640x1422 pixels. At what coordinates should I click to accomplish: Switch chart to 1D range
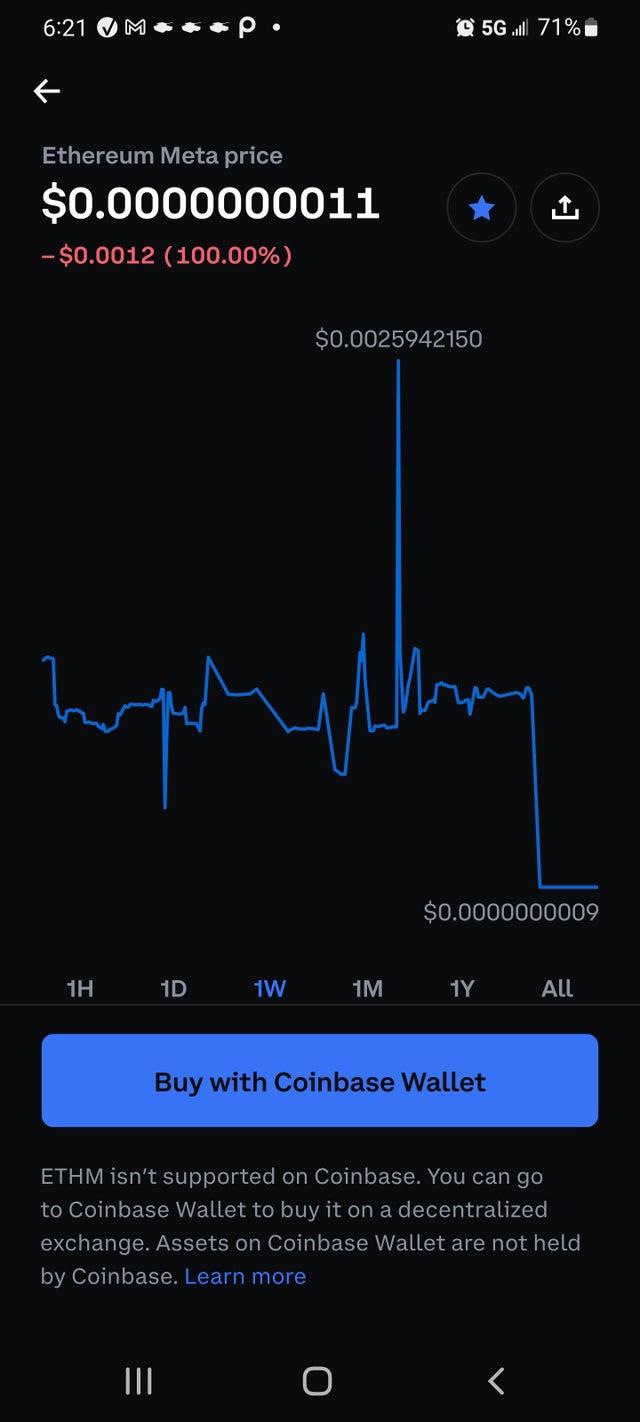pyautogui.click(x=174, y=989)
